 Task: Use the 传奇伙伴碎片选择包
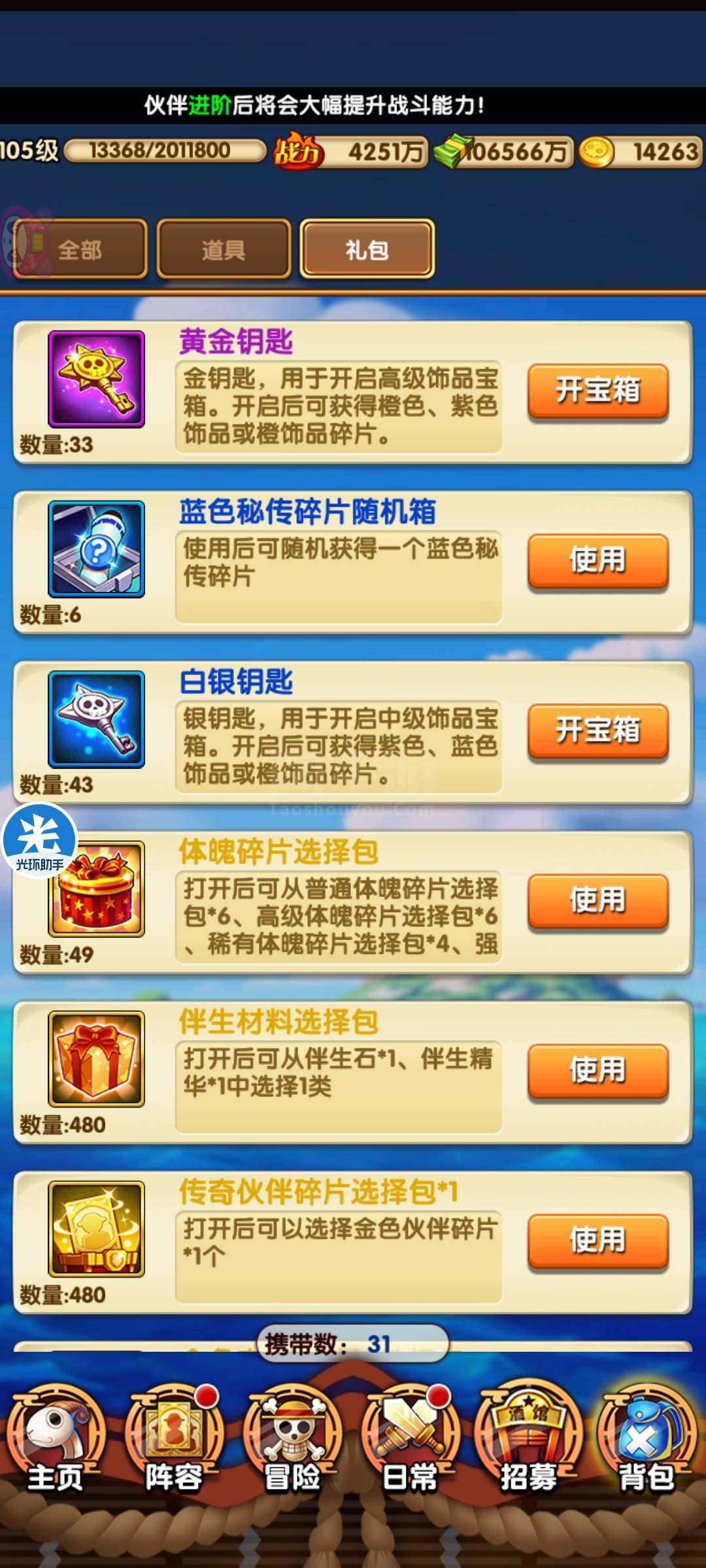tap(598, 1240)
